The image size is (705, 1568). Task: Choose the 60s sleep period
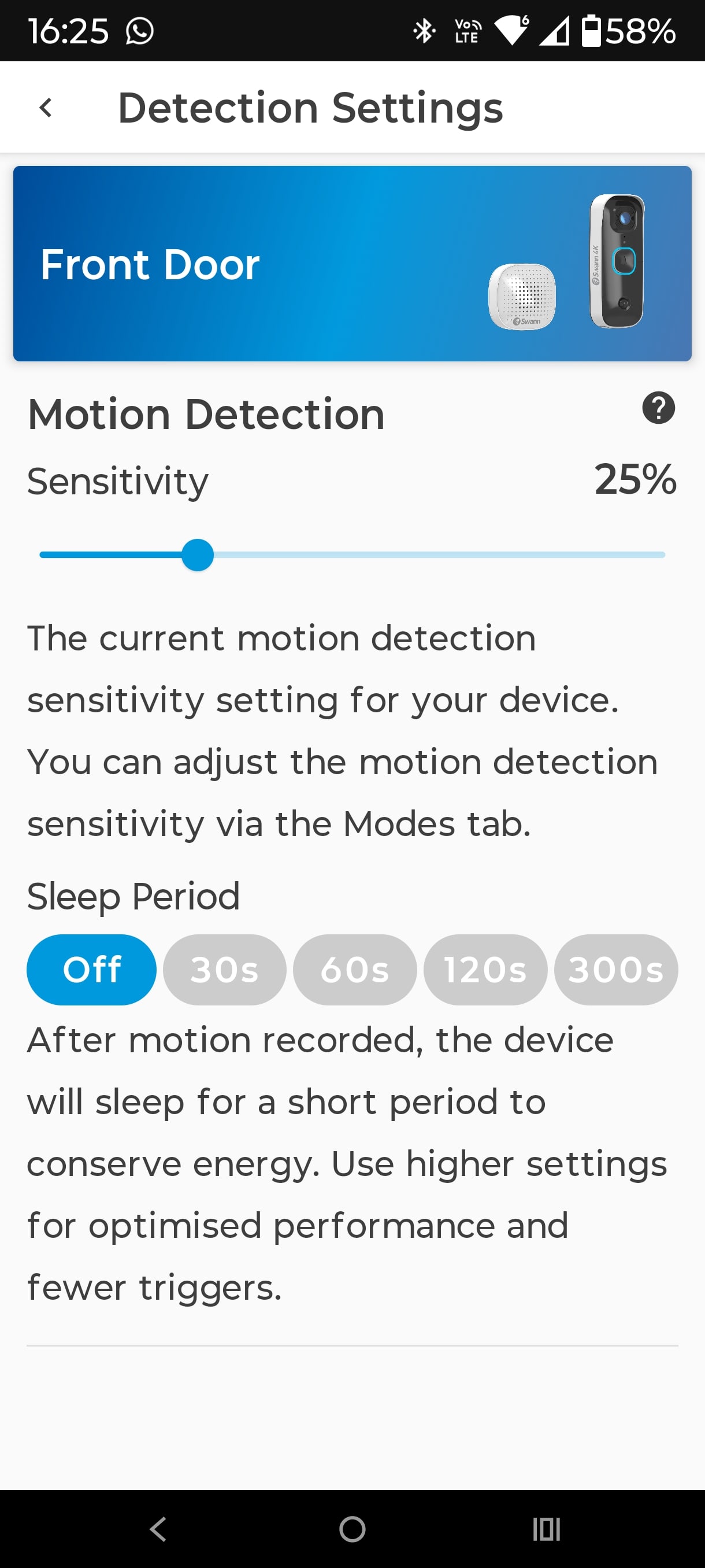[355, 969]
